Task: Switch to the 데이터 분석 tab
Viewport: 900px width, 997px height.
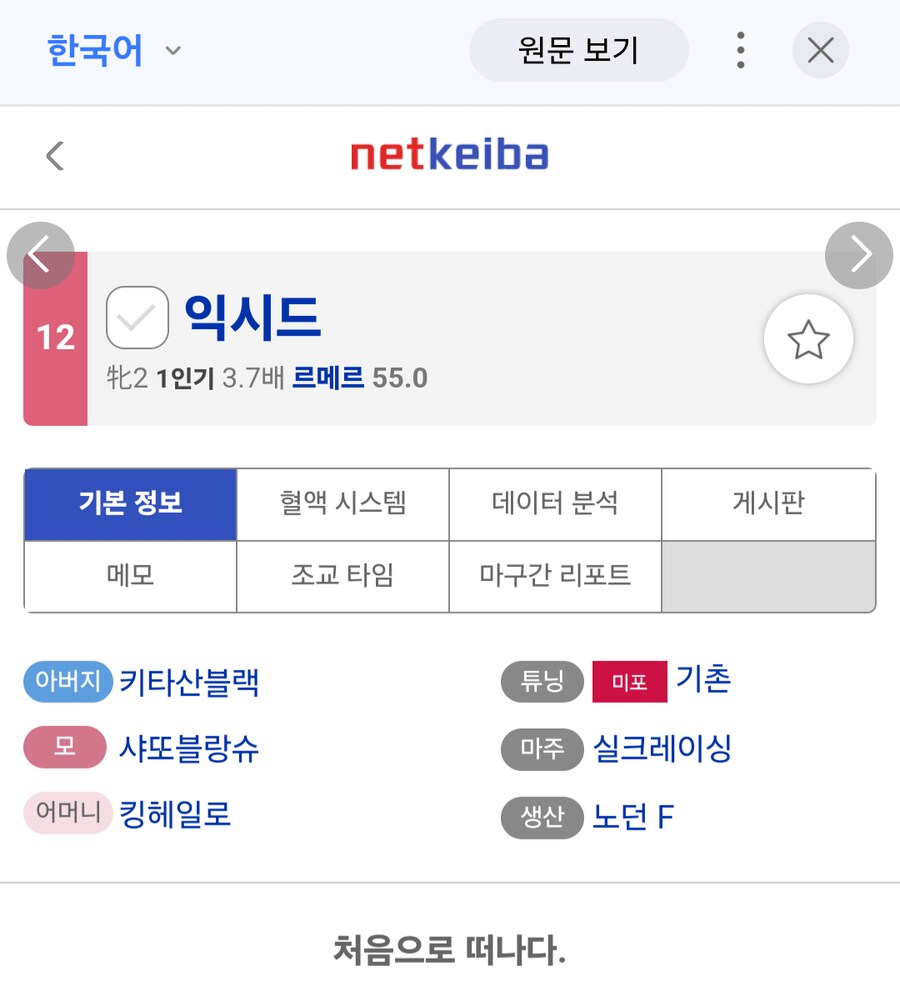Action: pos(555,504)
